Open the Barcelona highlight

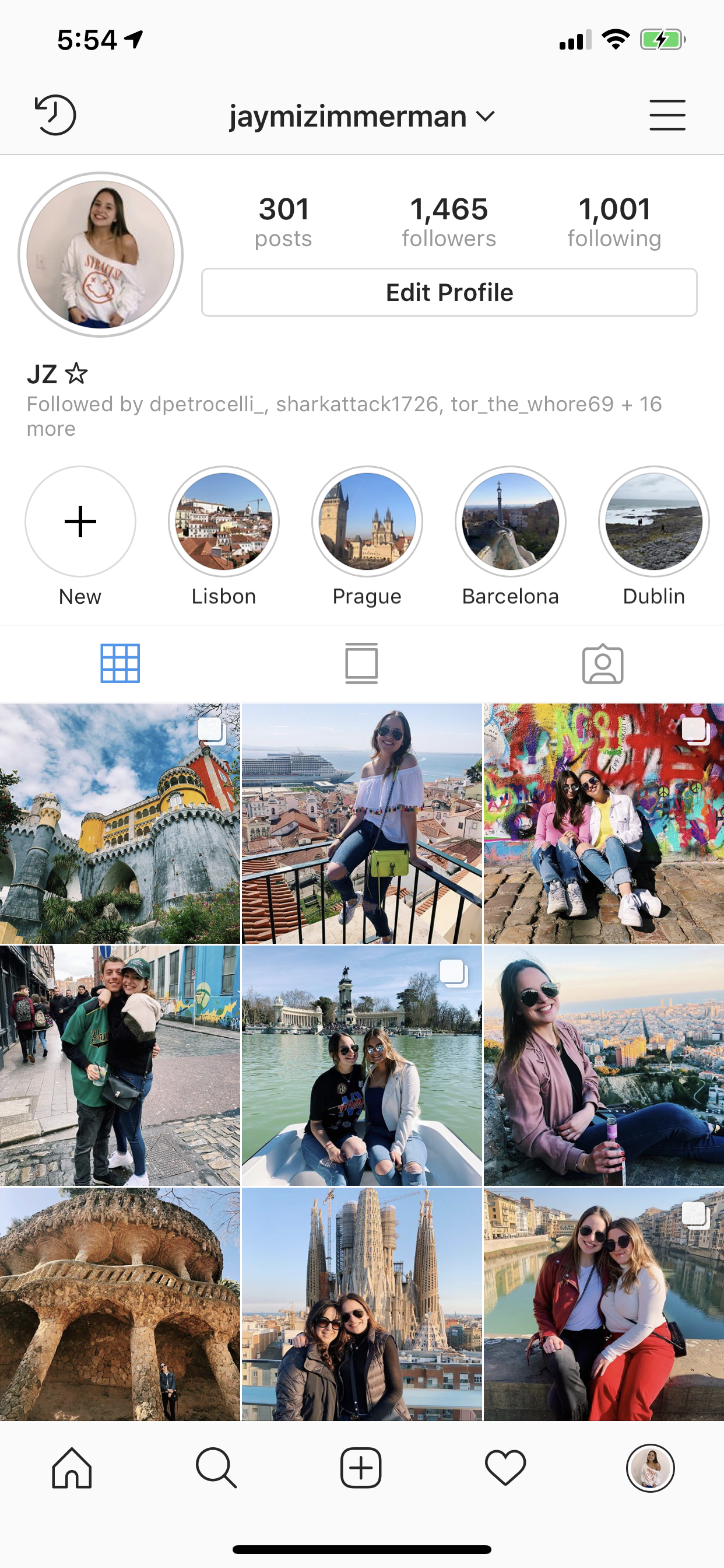click(511, 521)
